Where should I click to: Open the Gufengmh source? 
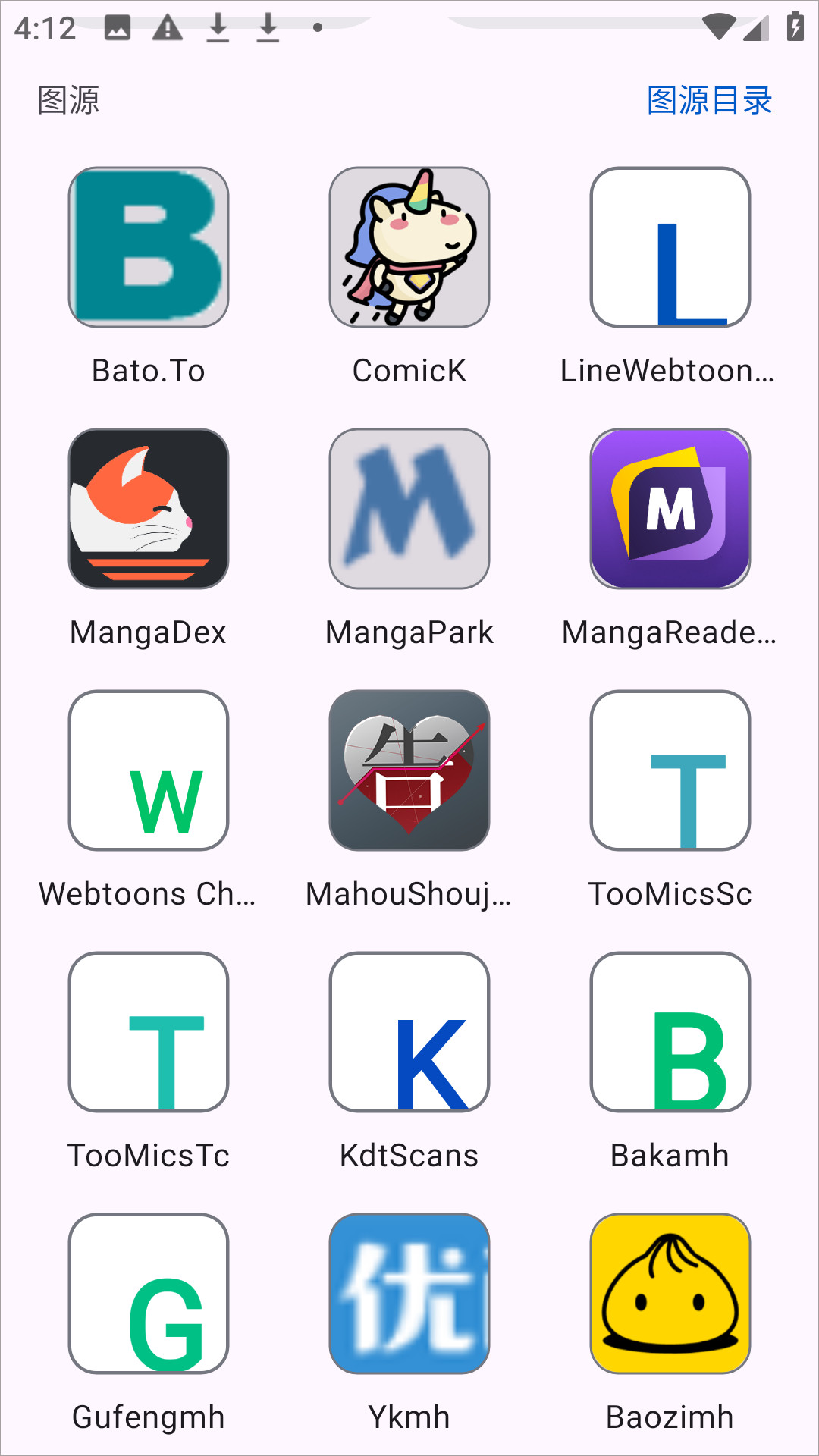(149, 1294)
